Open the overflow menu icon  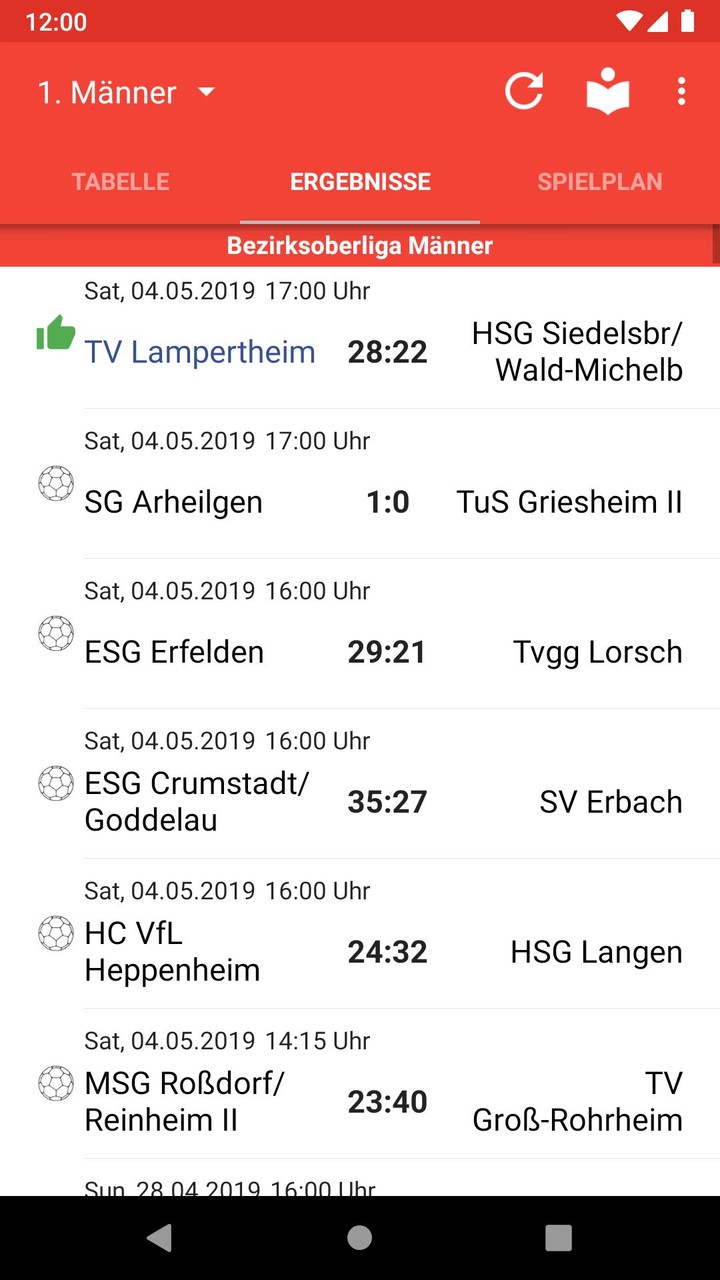click(681, 91)
